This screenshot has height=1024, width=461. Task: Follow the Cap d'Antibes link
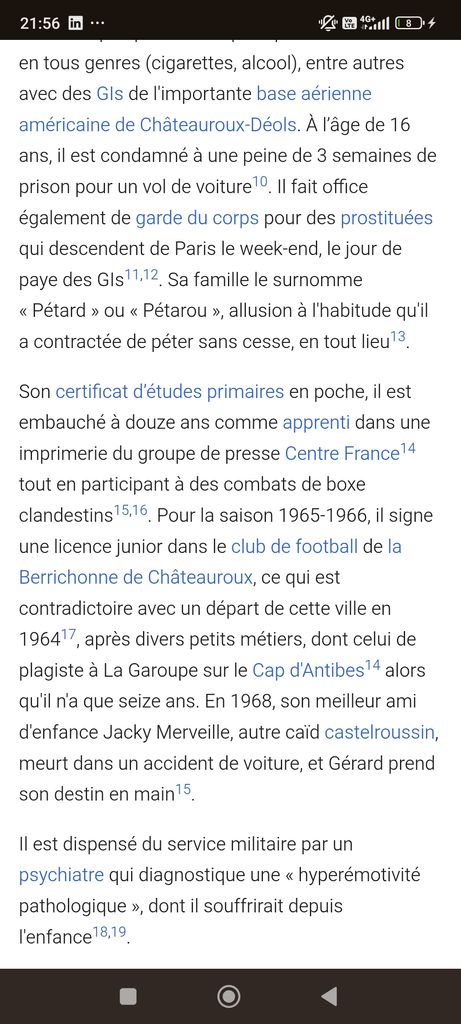308,671
